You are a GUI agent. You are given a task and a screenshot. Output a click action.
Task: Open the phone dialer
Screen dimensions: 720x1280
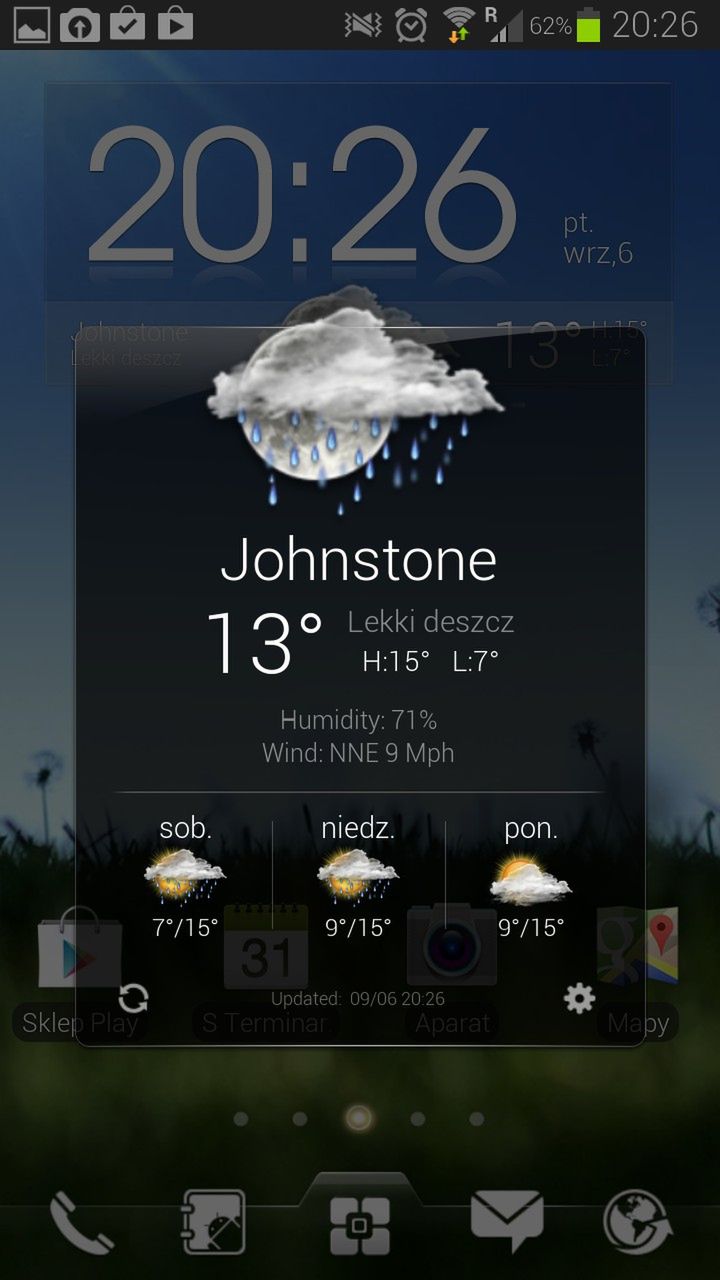[82, 1222]
